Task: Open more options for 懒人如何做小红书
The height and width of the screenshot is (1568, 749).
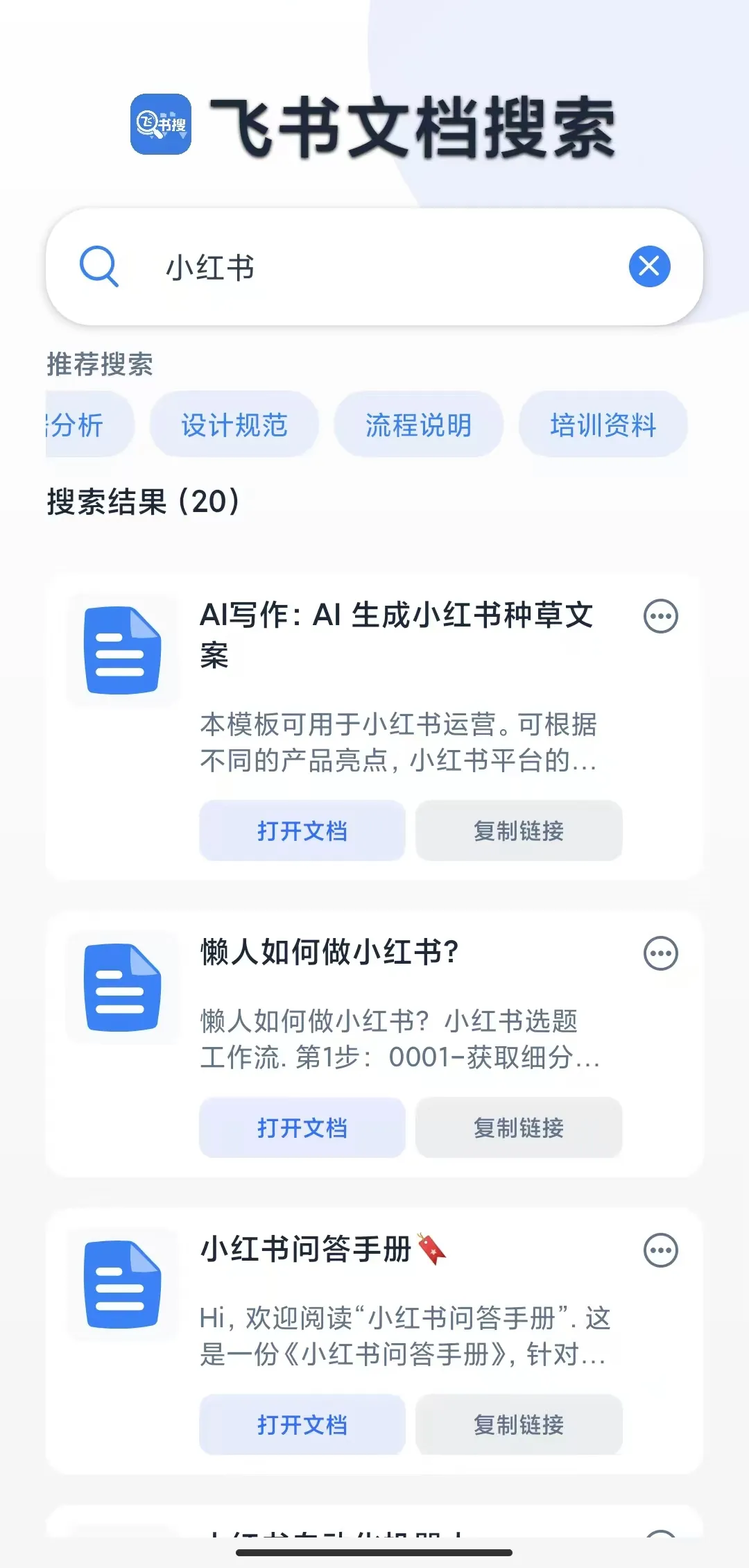Action: tap(660, 953)
